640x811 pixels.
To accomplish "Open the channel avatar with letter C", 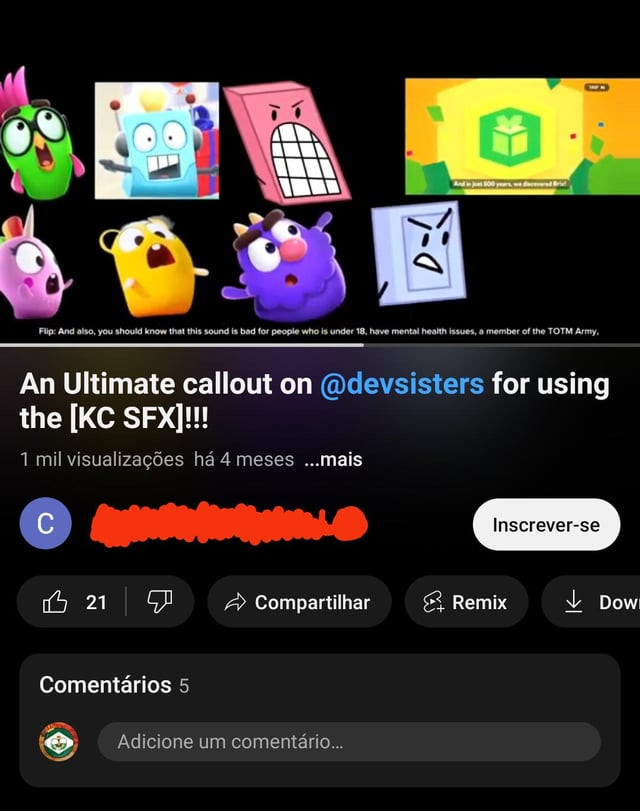I will coord(45,524).
